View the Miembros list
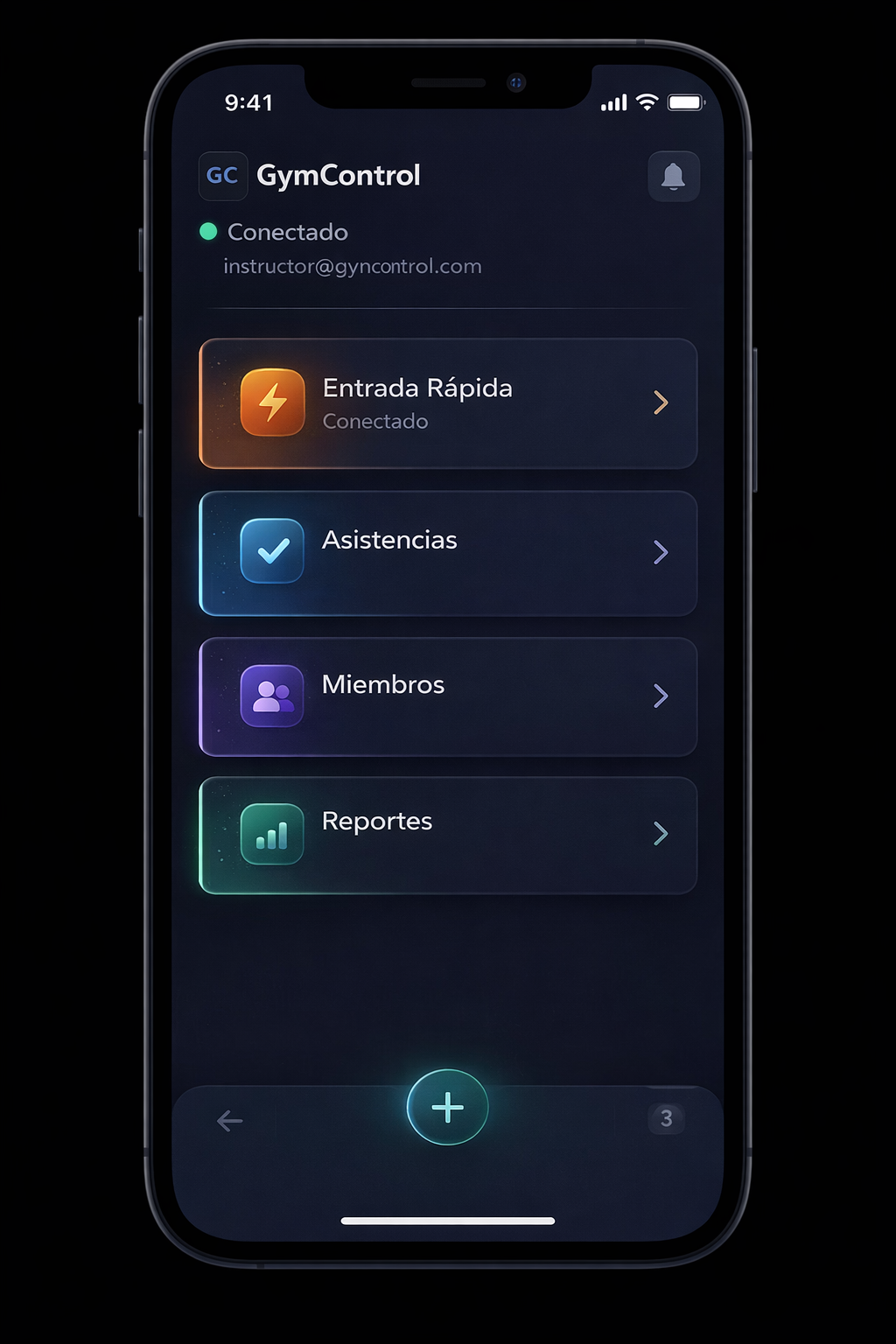Viewport: 896px width, 1344px height. (x=448, y=696)
